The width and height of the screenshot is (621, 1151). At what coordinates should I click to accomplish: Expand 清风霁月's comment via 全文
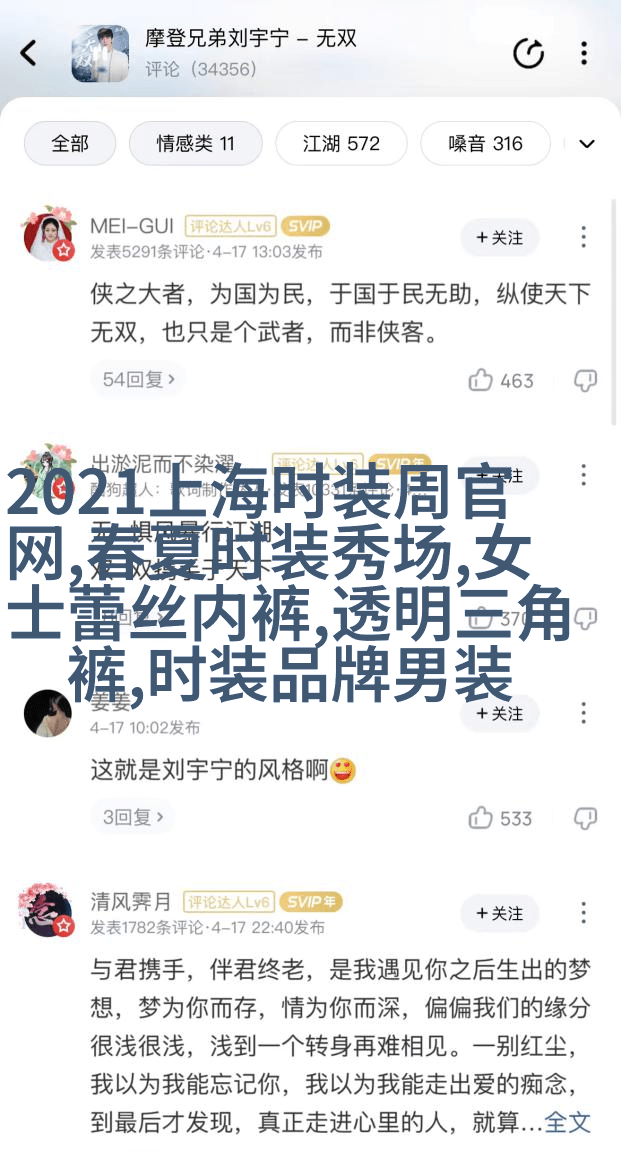[568, 1122]
